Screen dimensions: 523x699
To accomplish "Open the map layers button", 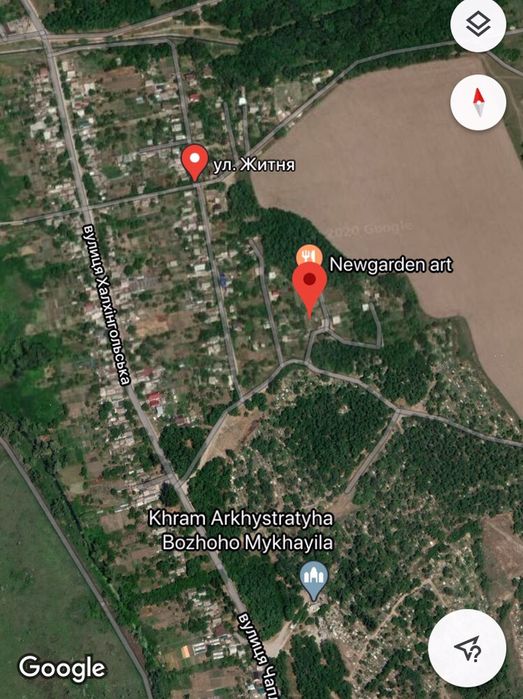I will pyautogui.click(x=478, y=24).
